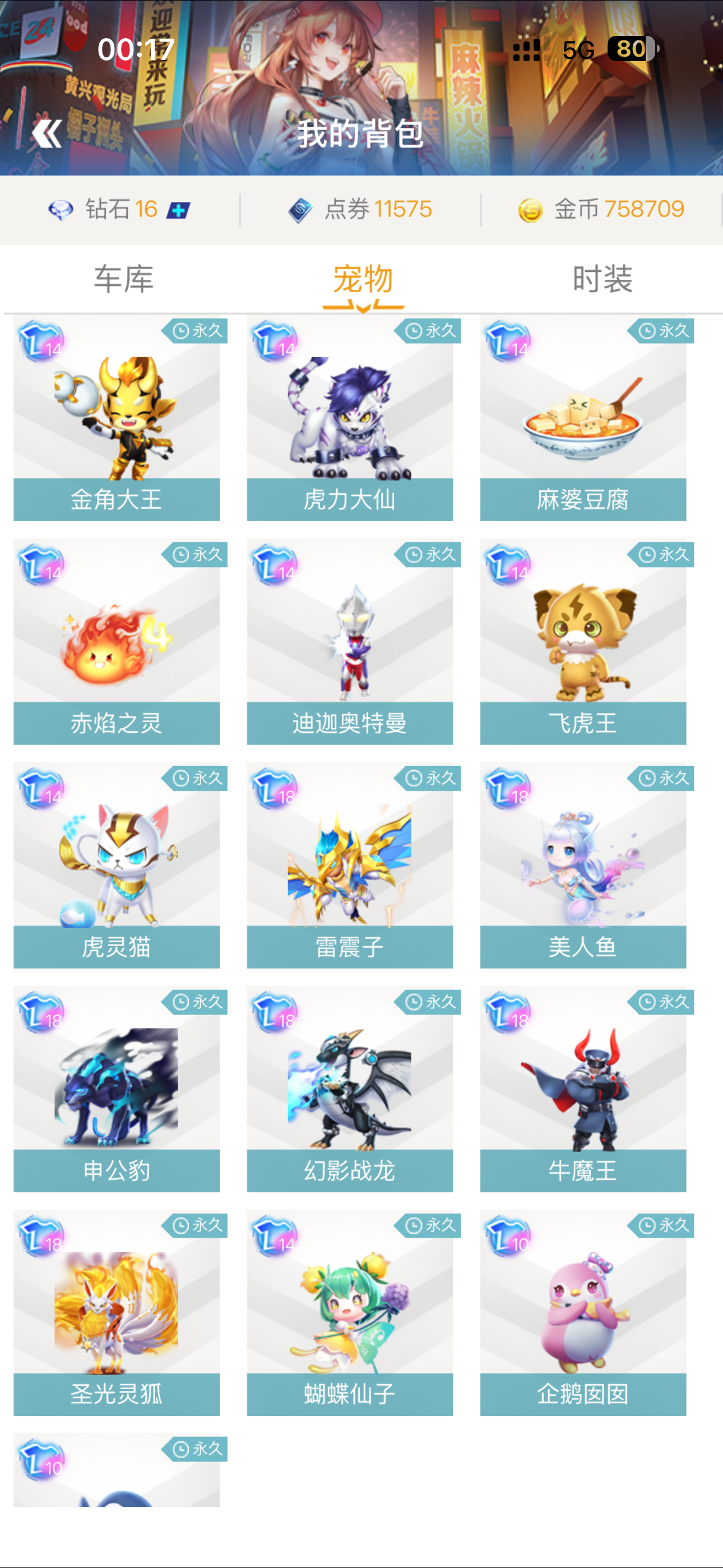723x1568 pixels.
Task: Select the 申公豹 pet
Action: (116, 1090)
